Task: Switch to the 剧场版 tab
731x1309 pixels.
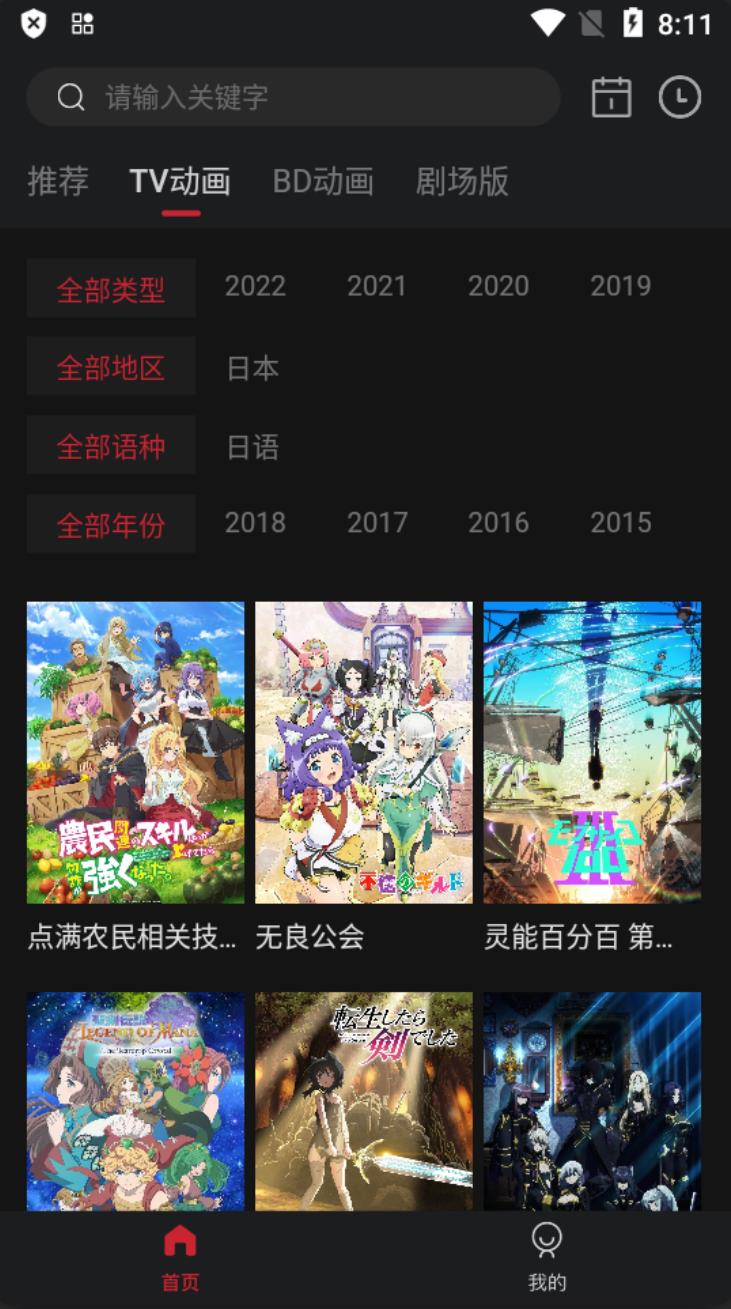Action: point(462,181)
